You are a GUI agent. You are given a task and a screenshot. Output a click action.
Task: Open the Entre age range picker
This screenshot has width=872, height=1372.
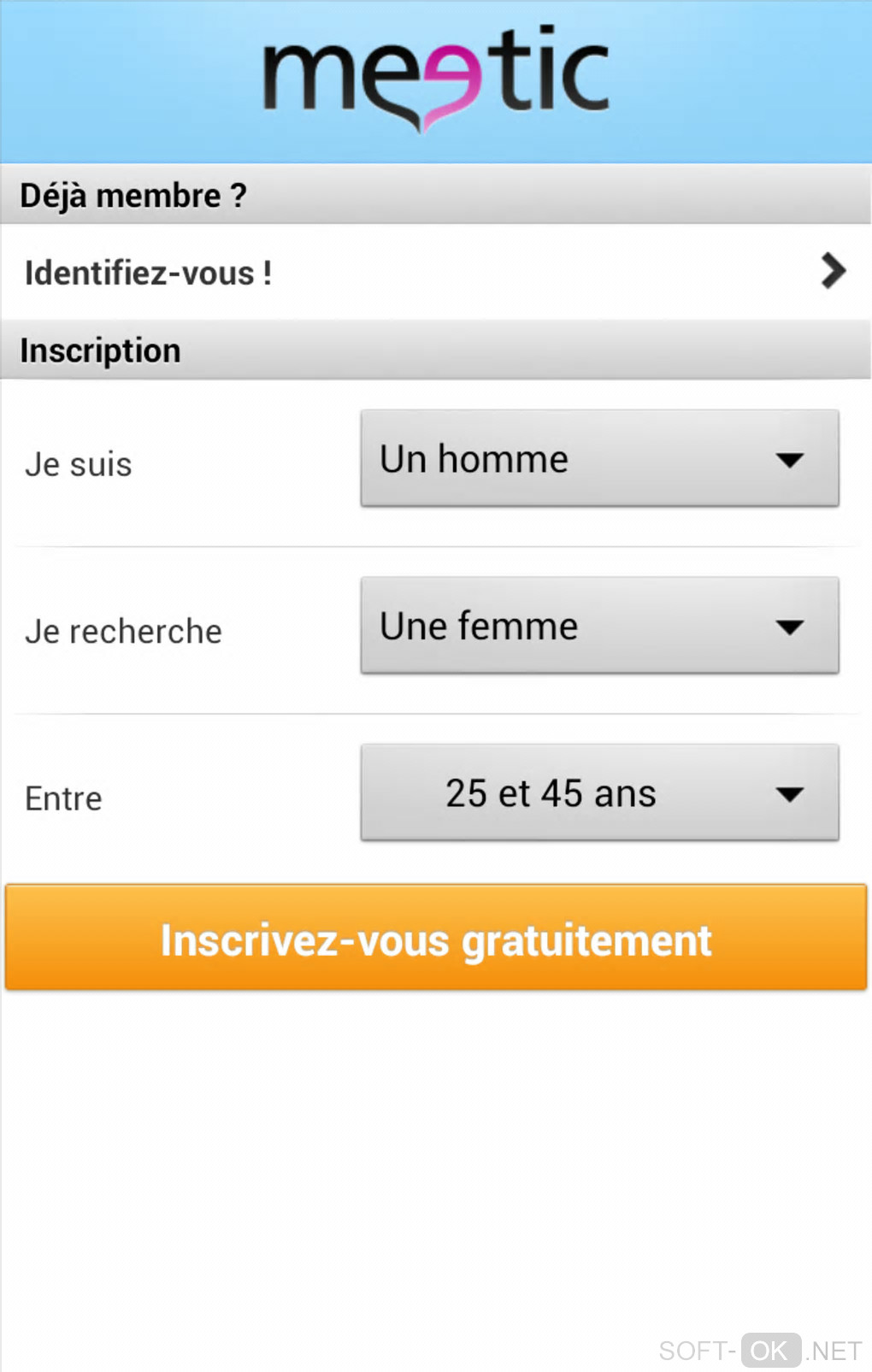tap(599, 793)
